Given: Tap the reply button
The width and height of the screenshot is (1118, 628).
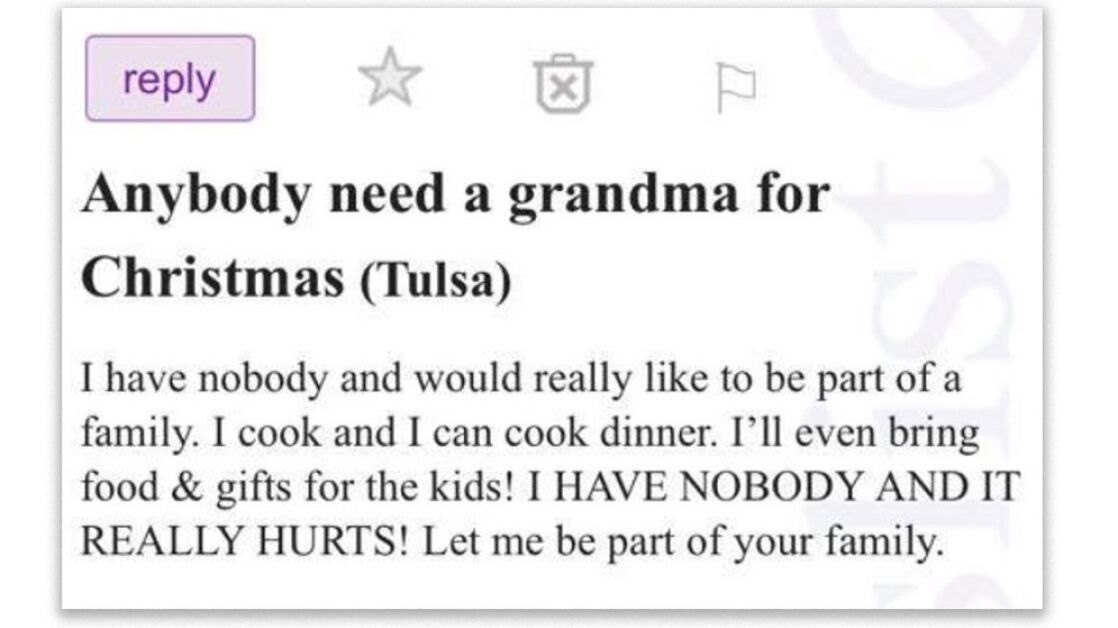Looking at the screenshot, I should (169, 79).
